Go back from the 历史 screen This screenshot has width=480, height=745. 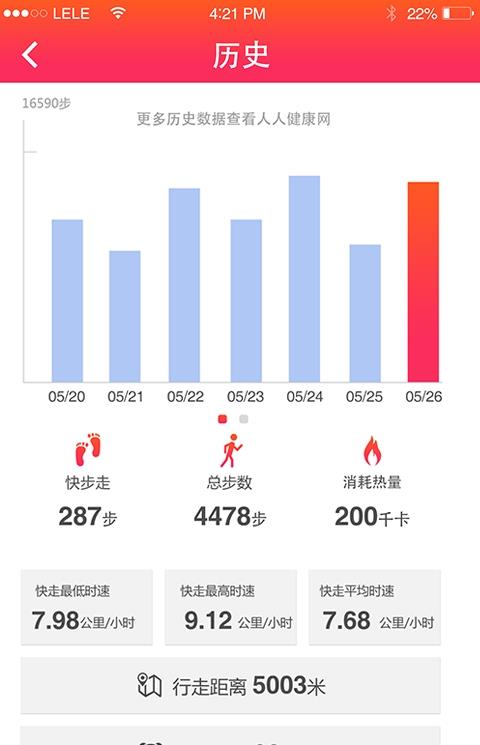click(x=30, y=55)
